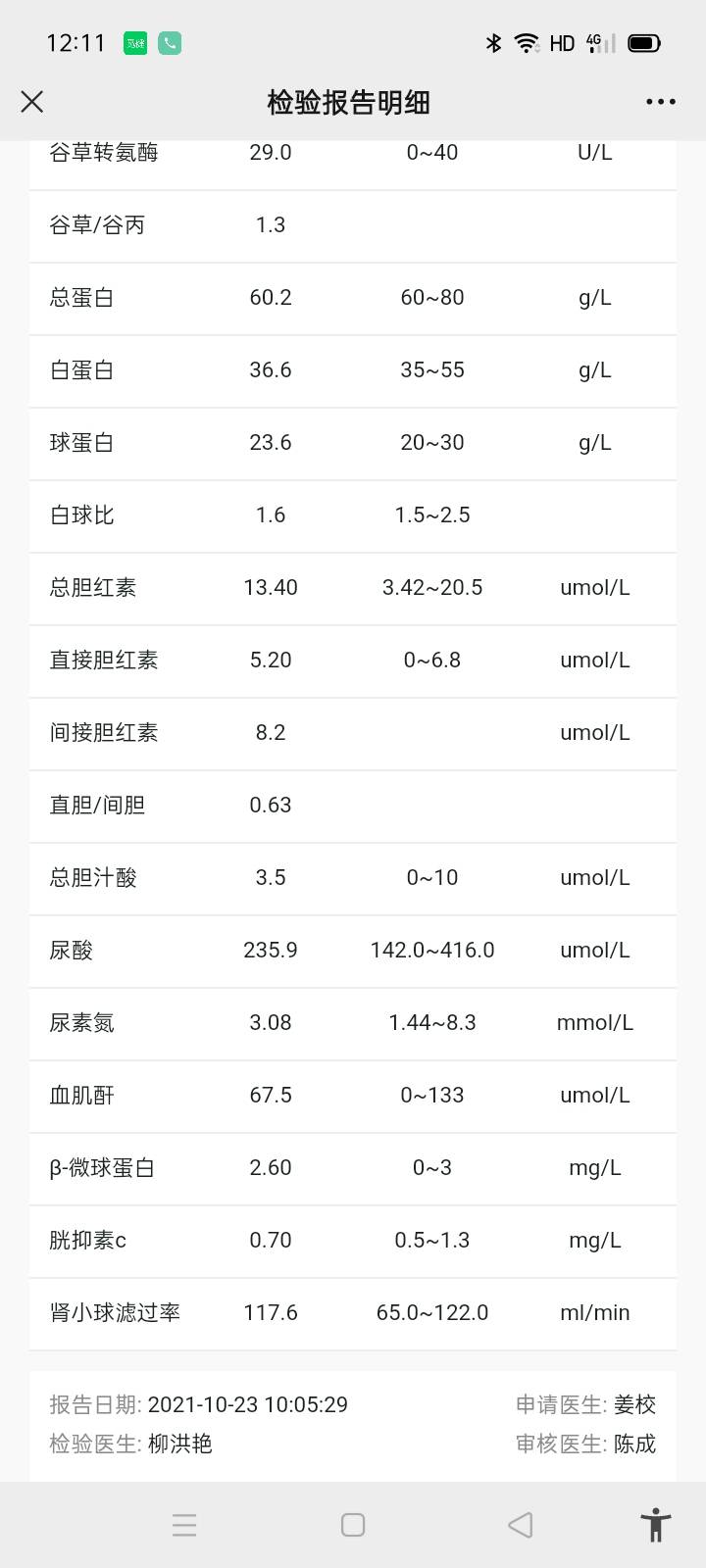The image size is (706, 1568).
Task: Open the more options menu (three dots)
Action: point(661,101)
